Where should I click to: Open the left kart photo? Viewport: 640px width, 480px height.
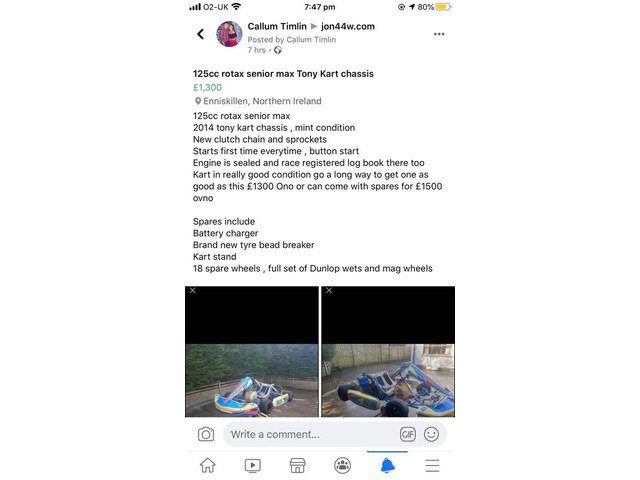252,352
